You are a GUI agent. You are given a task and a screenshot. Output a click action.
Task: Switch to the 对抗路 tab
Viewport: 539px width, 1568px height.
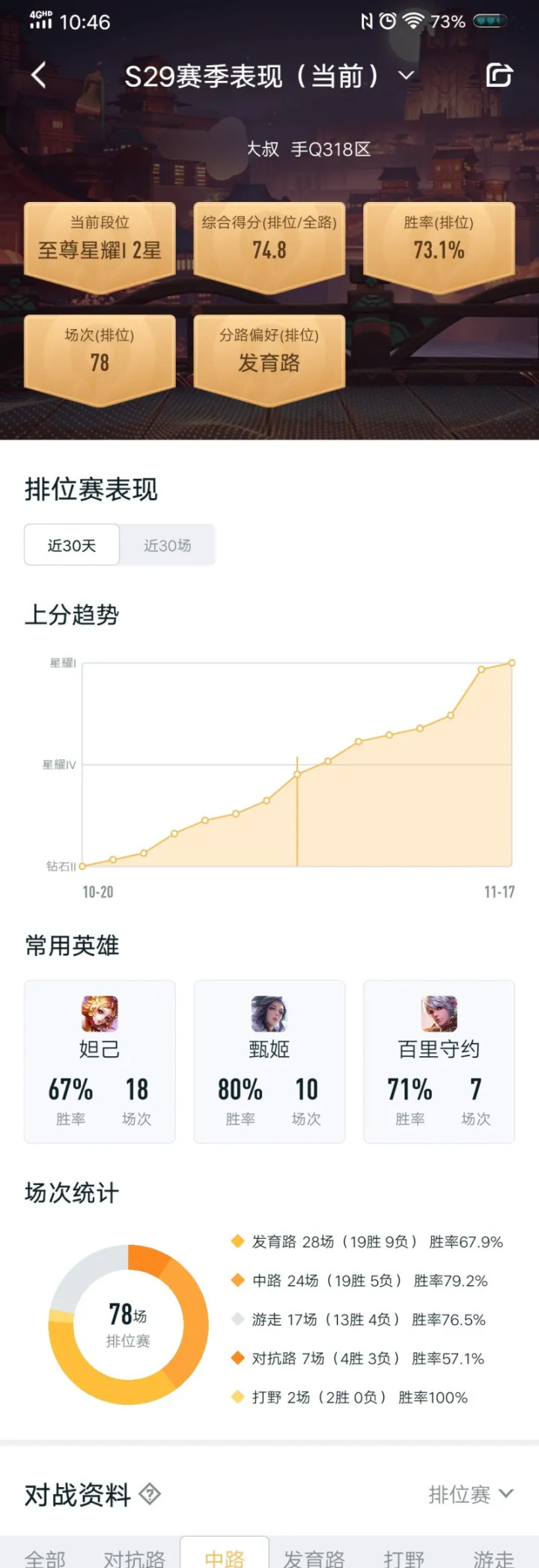pos(134,1556)
